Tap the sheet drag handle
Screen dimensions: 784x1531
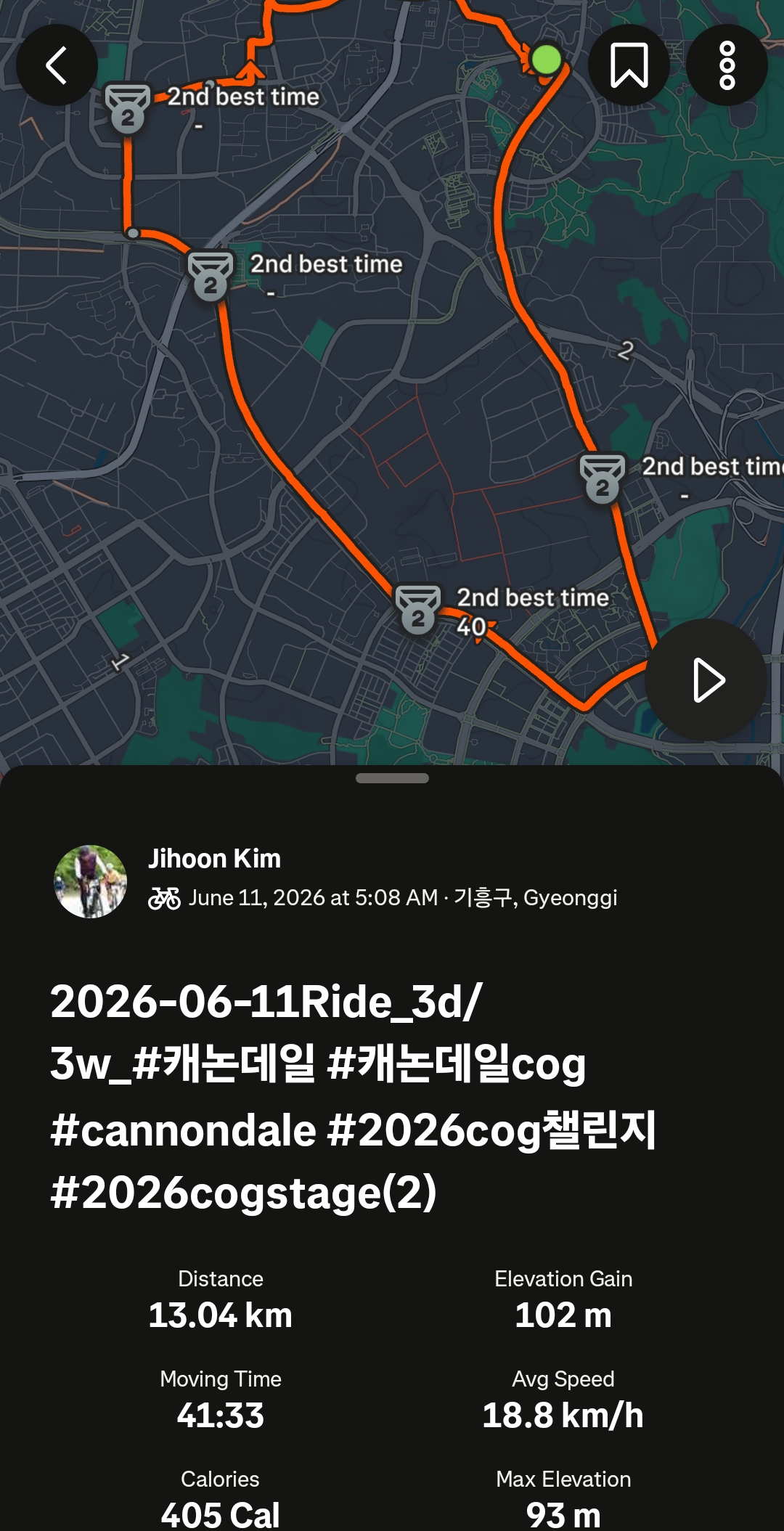coord(392,778)
